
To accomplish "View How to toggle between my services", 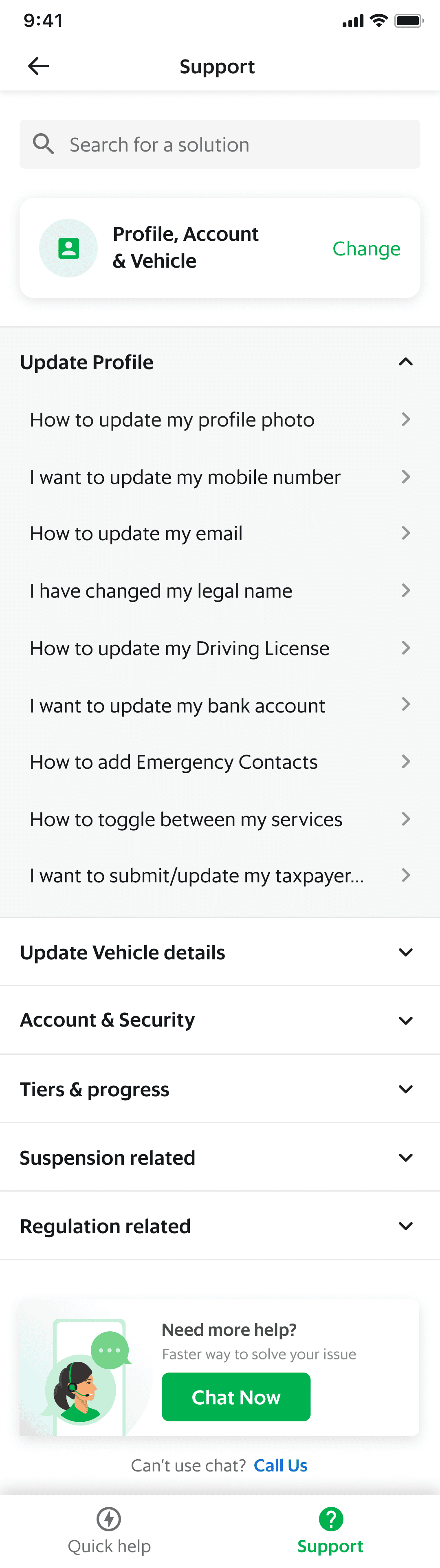I will [x=220, y=819].
